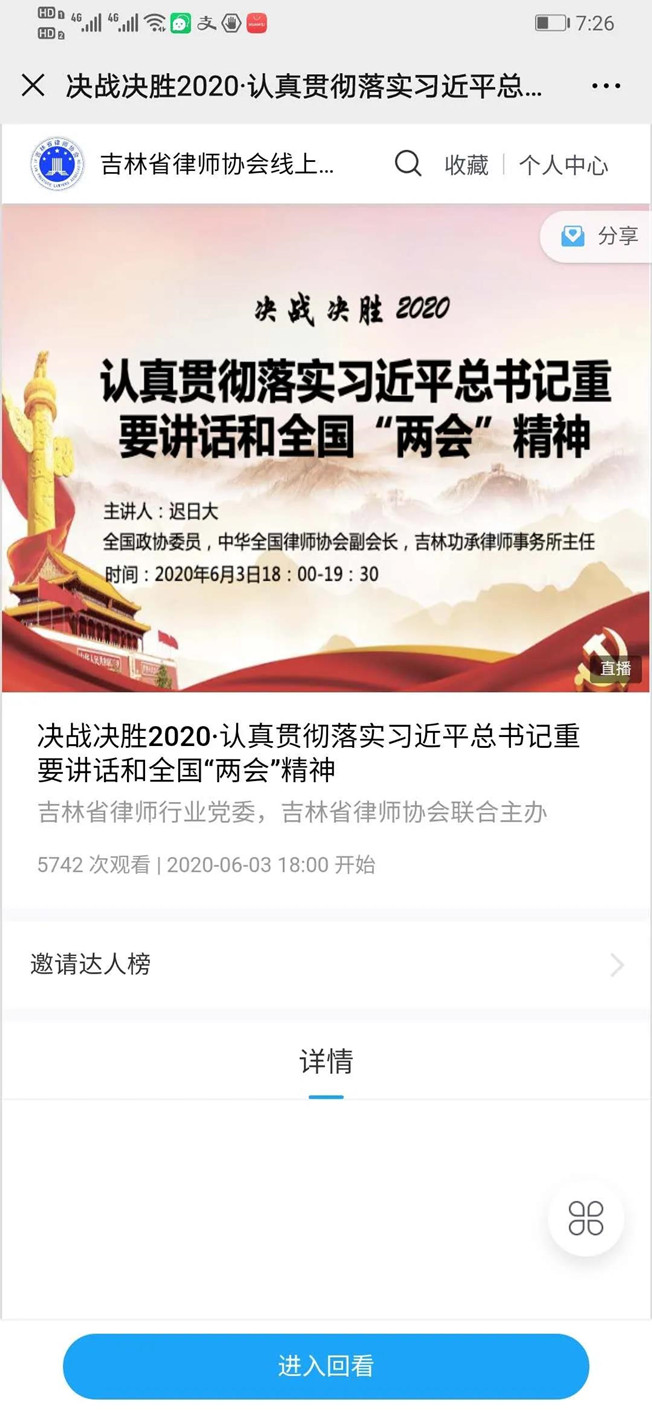Tap the 分享 share button
This screenshot has height=1412, width=652.
coord(599,236)
